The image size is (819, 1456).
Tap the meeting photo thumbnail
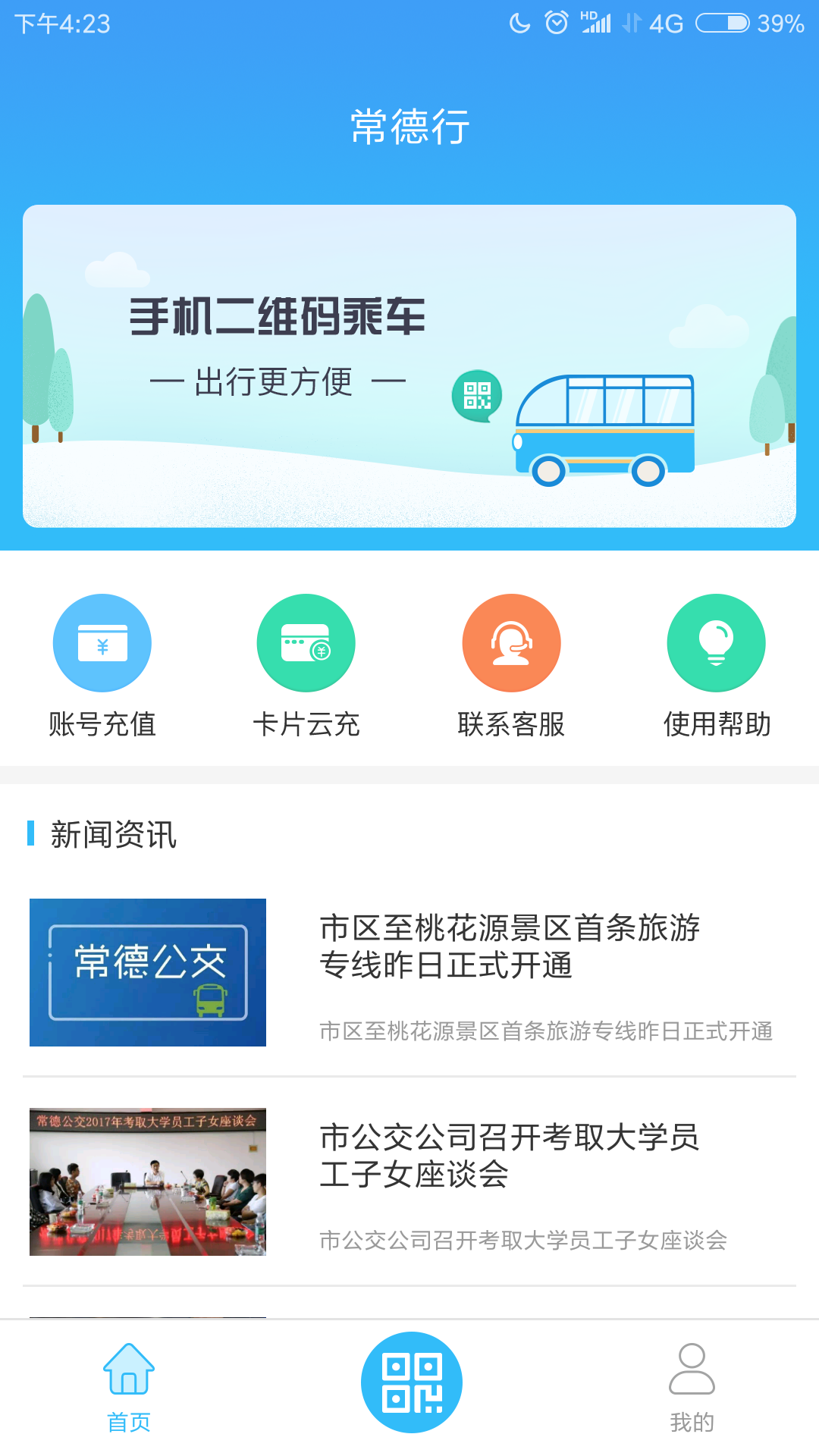(x=148, y=1181)
